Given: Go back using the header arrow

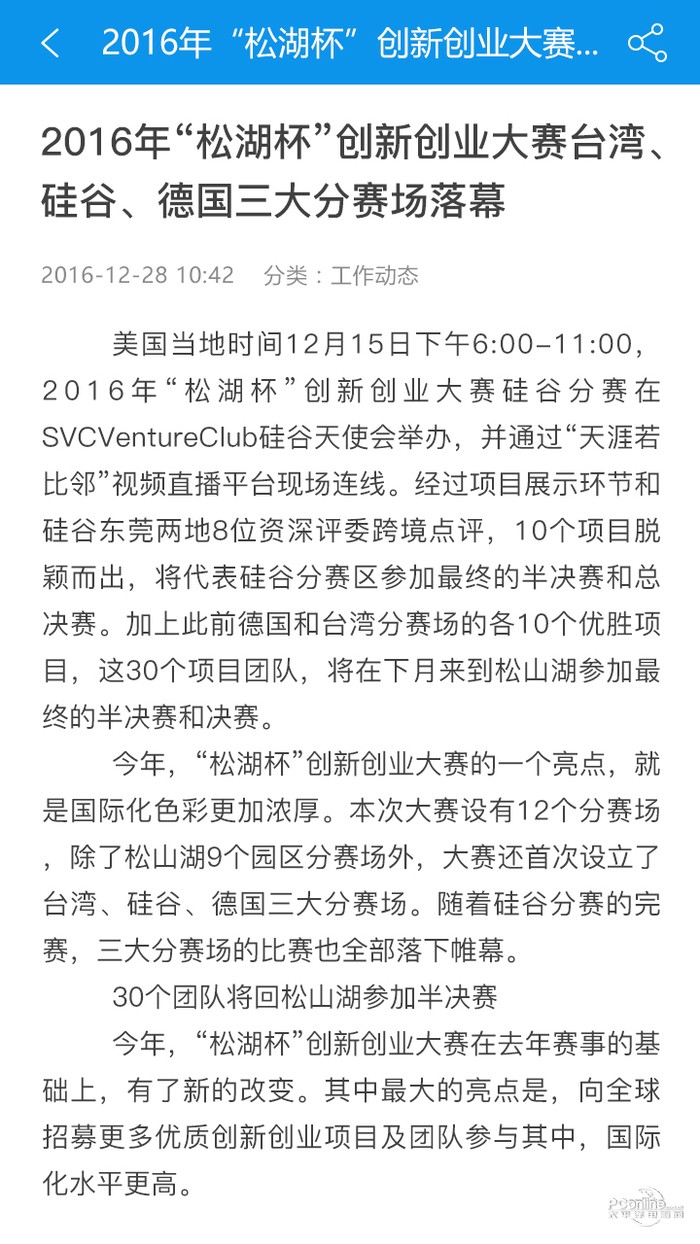Looking at the screenshot, I should [x=51, y=43].
